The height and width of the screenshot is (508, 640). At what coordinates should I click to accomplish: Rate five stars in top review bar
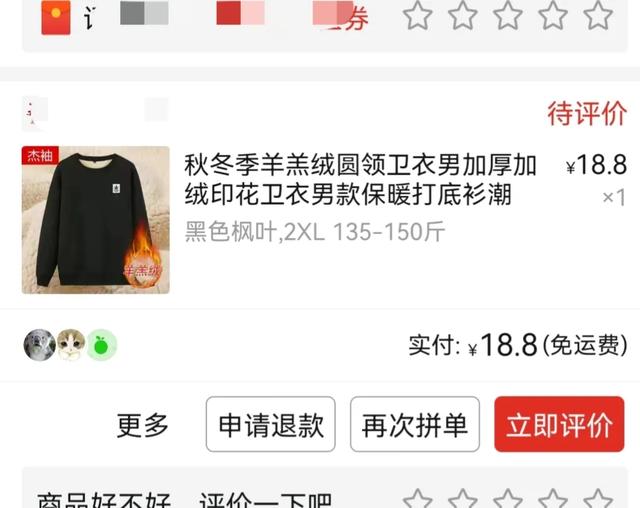point(598,15)
